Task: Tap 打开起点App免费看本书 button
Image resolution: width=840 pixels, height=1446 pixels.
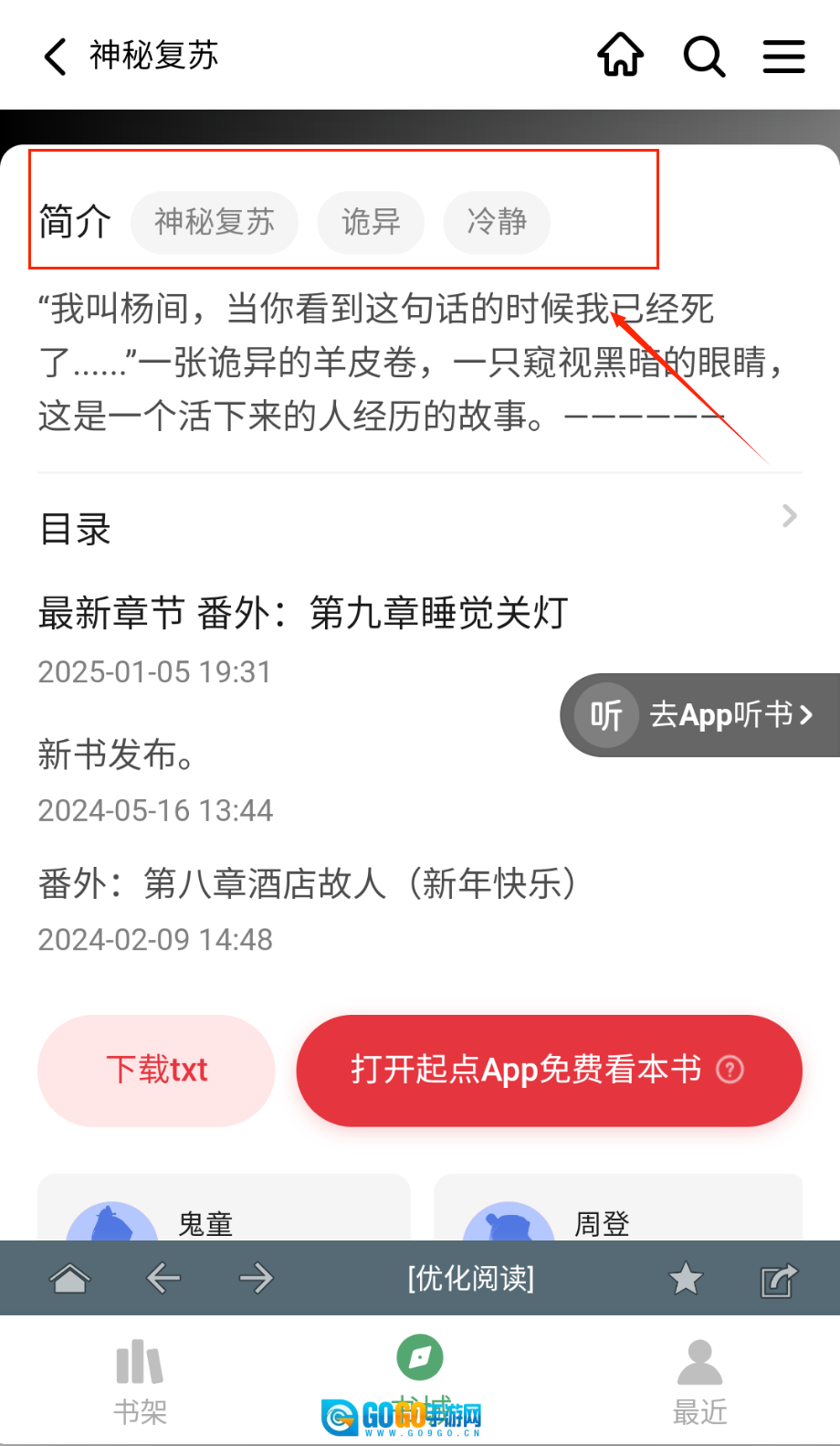Action: (548, 1070)
